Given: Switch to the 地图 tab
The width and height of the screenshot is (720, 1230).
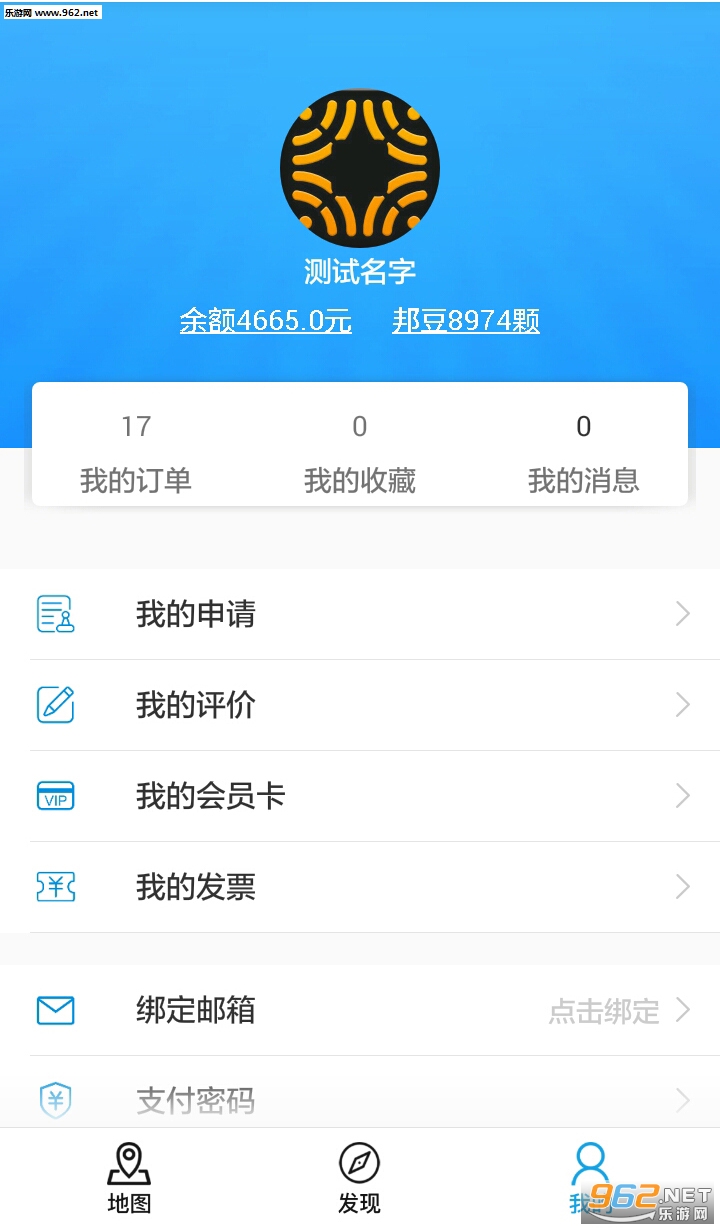Looking at the screenshot, I should pos(129,1179).
